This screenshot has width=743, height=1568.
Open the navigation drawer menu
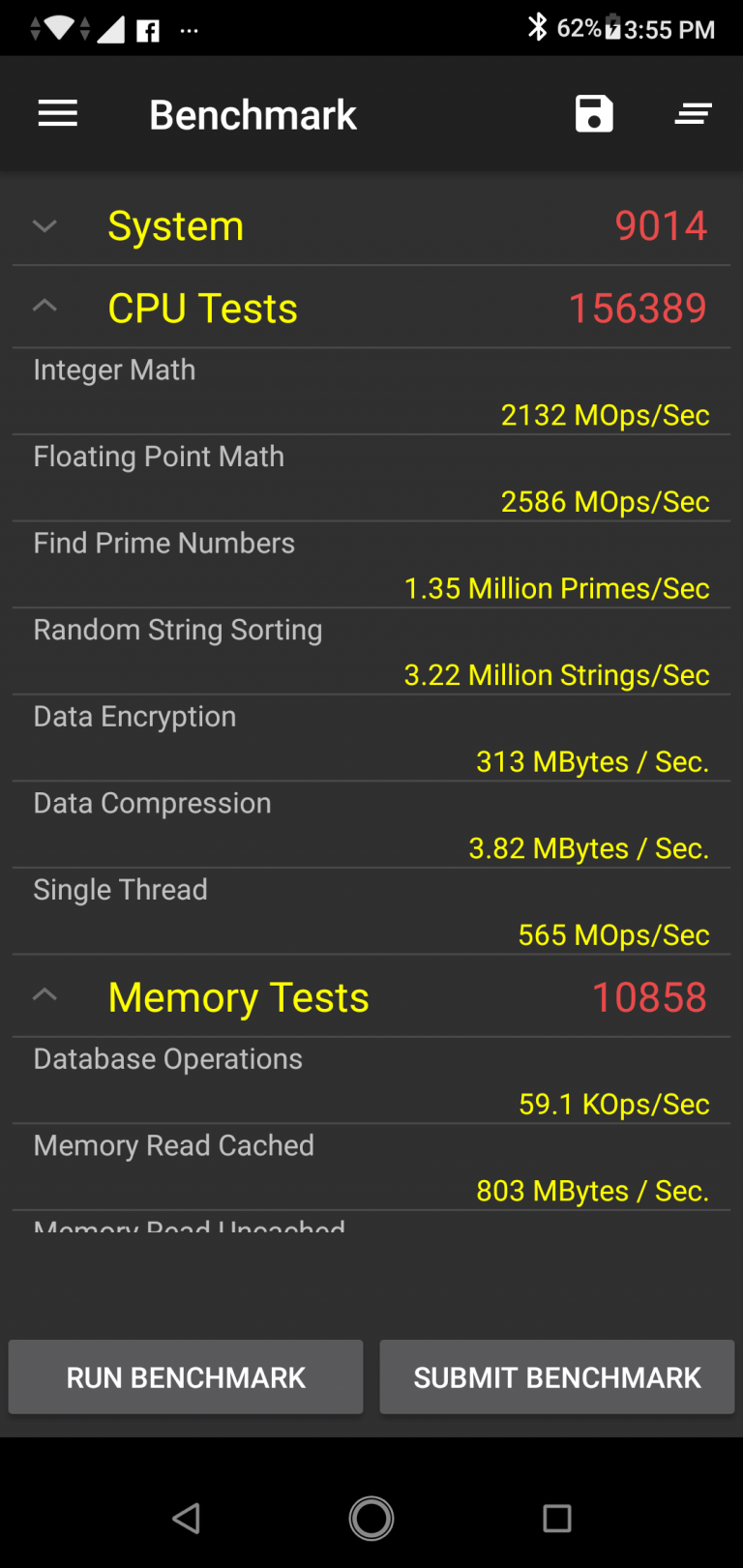[57, 113]
